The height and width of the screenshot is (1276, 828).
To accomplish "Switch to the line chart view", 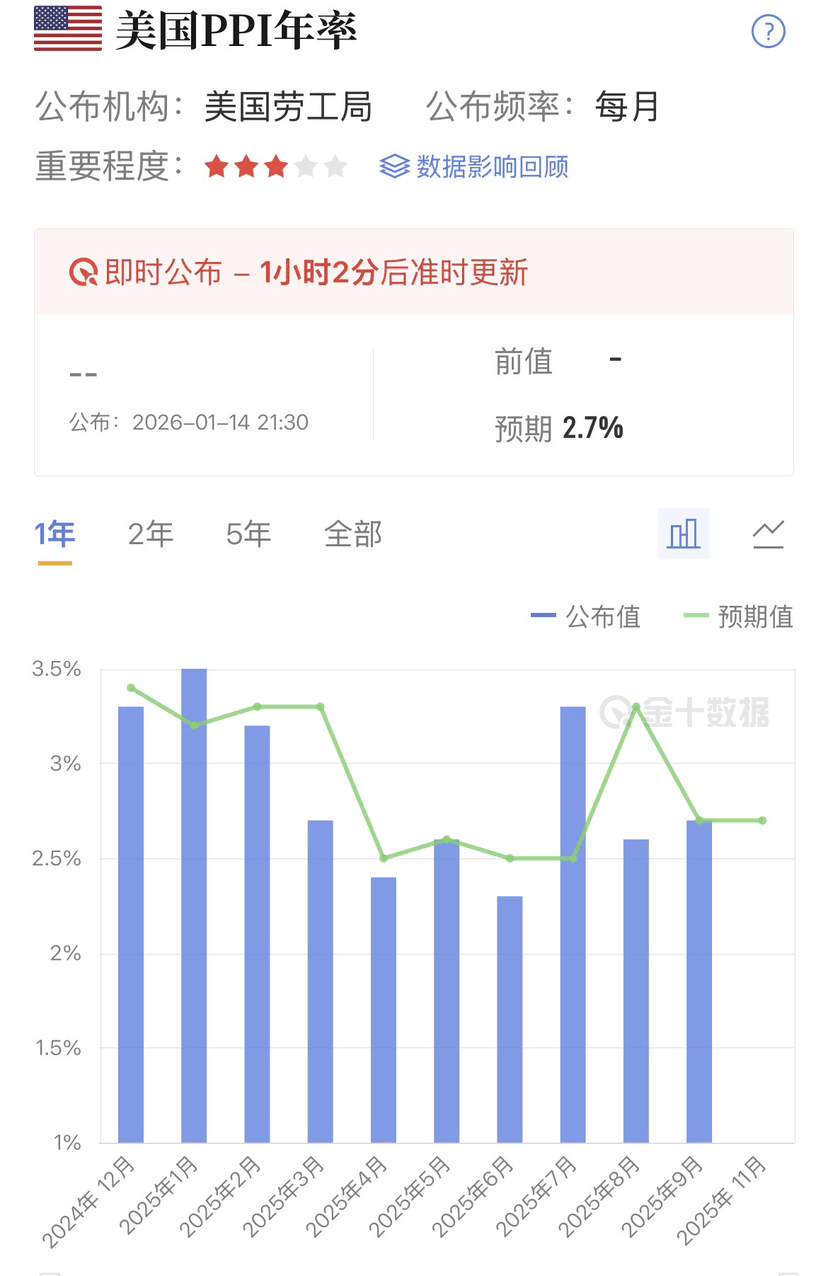I will pyautogui.click(x=768, y=534).
